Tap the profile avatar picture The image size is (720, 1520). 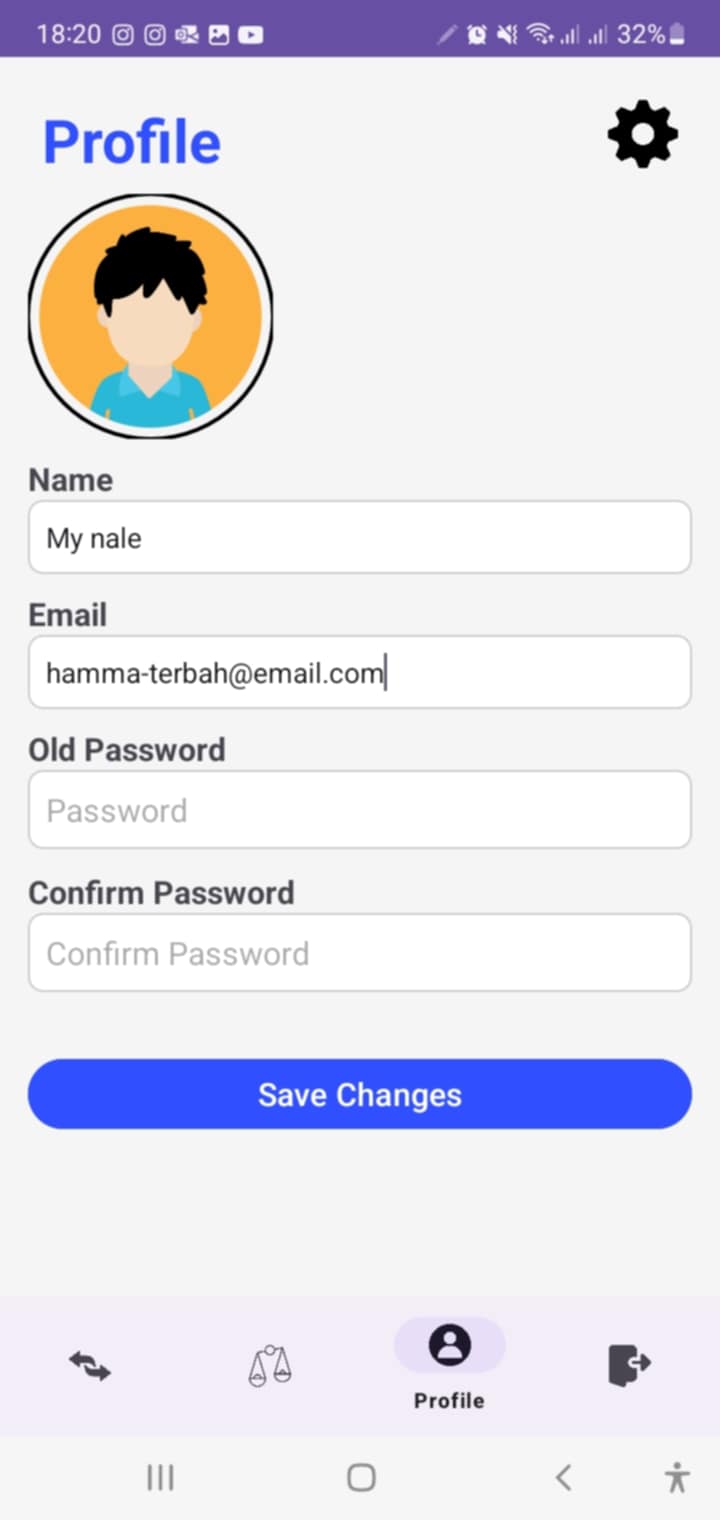click(x=150, y=318)
